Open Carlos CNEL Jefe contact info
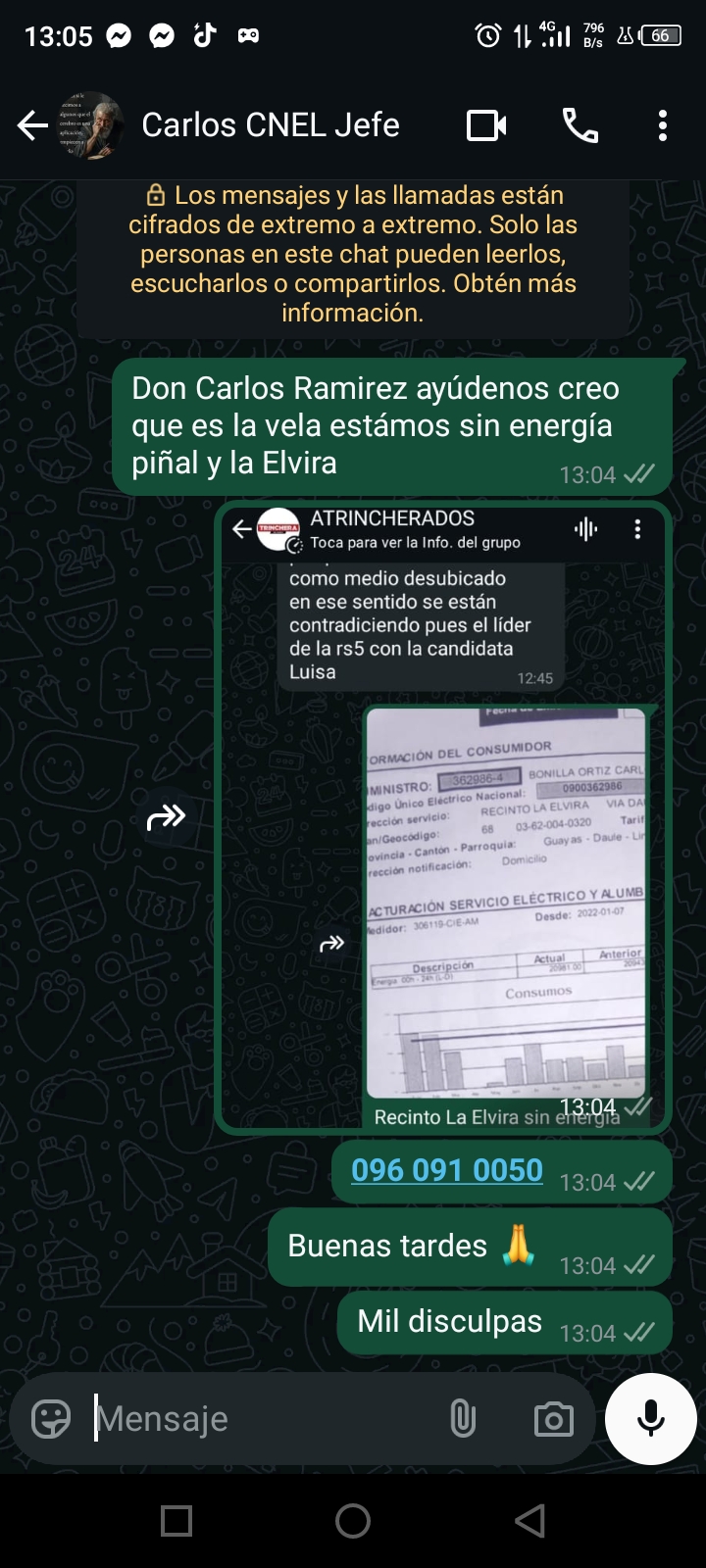706x1568 pixels. click(x=270, y=125)
